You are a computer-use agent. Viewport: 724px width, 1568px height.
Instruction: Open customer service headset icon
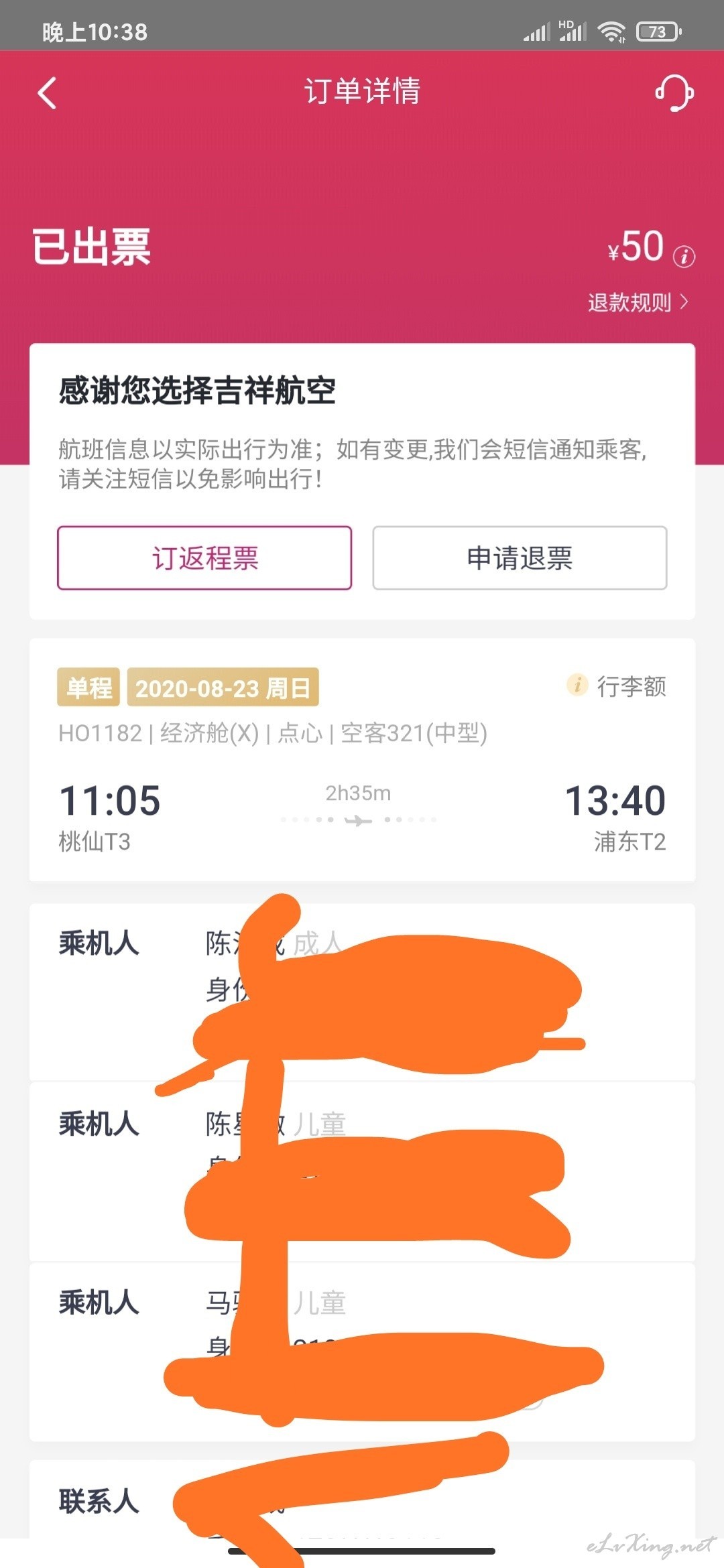point(674,92)
